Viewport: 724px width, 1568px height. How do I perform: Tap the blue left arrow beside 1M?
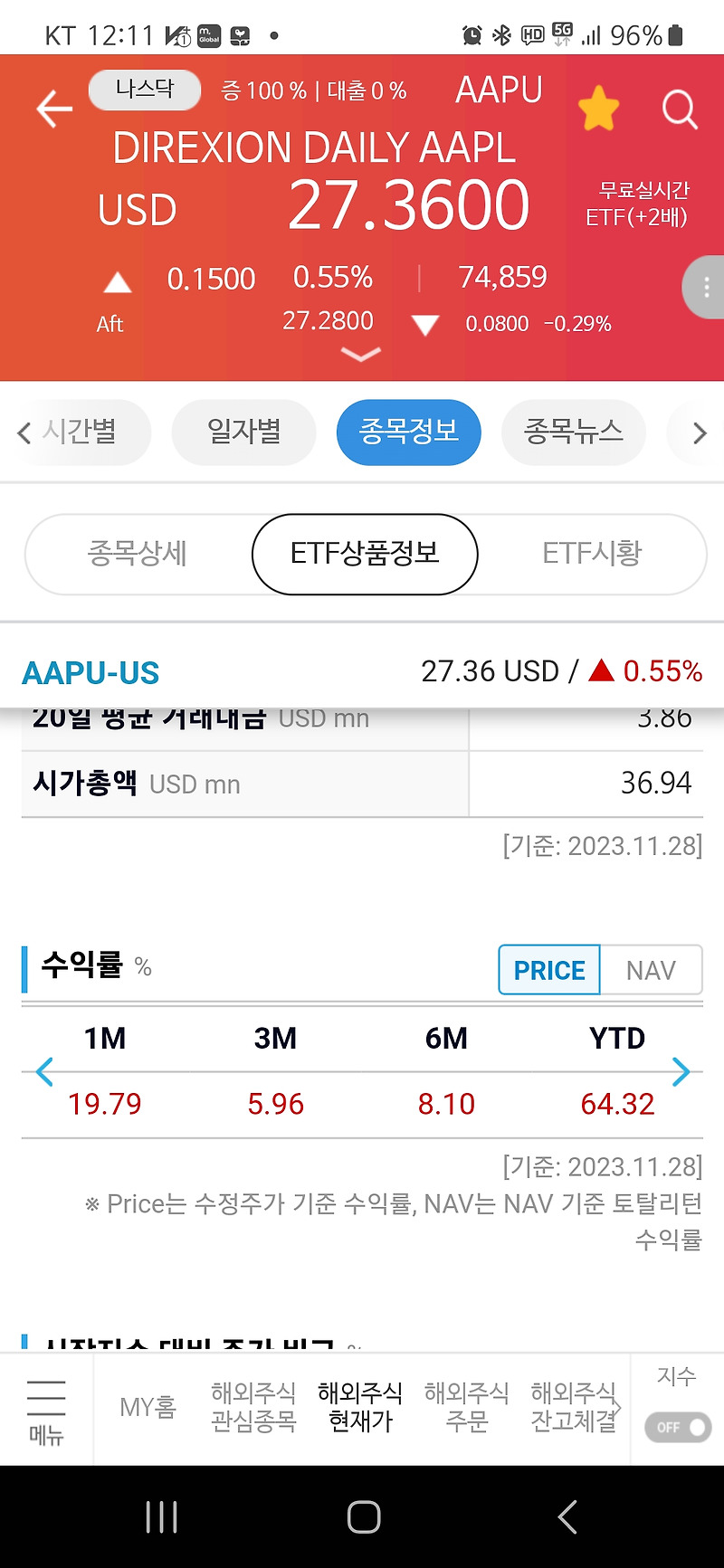tap(43, 1071)
